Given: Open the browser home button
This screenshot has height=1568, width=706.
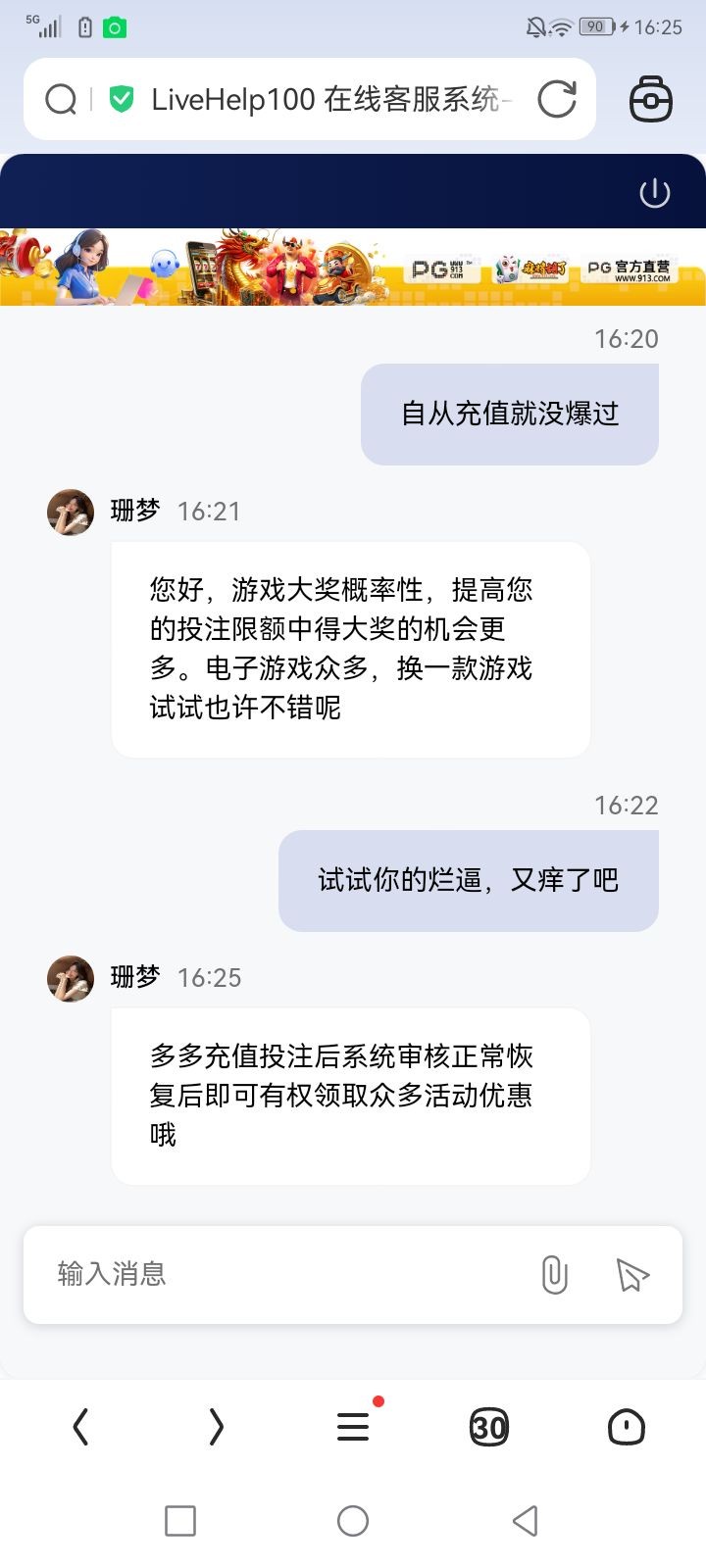Looking at the screenshot, I should [x=627, y=1427].
